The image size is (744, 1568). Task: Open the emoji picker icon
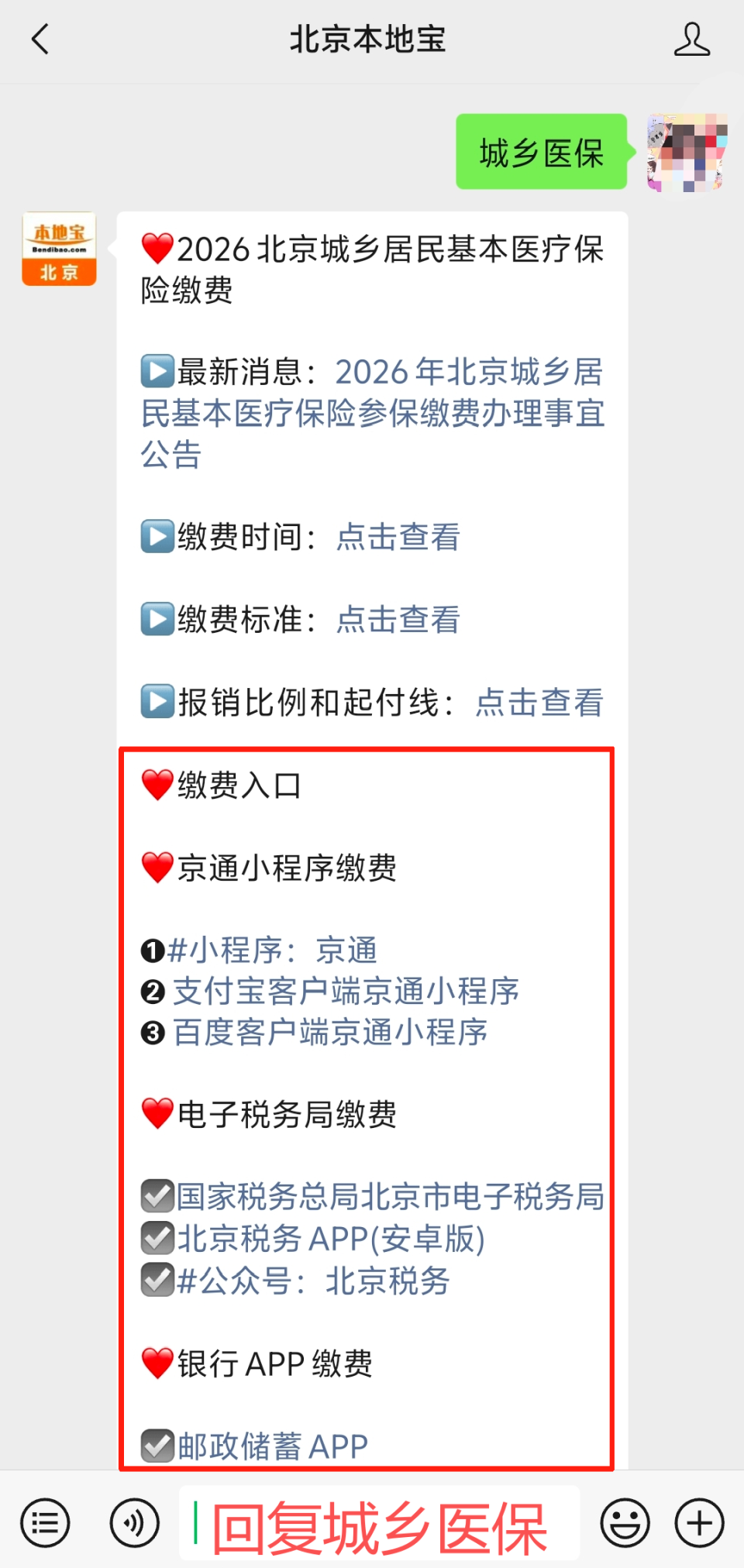tap(624, 1522)
